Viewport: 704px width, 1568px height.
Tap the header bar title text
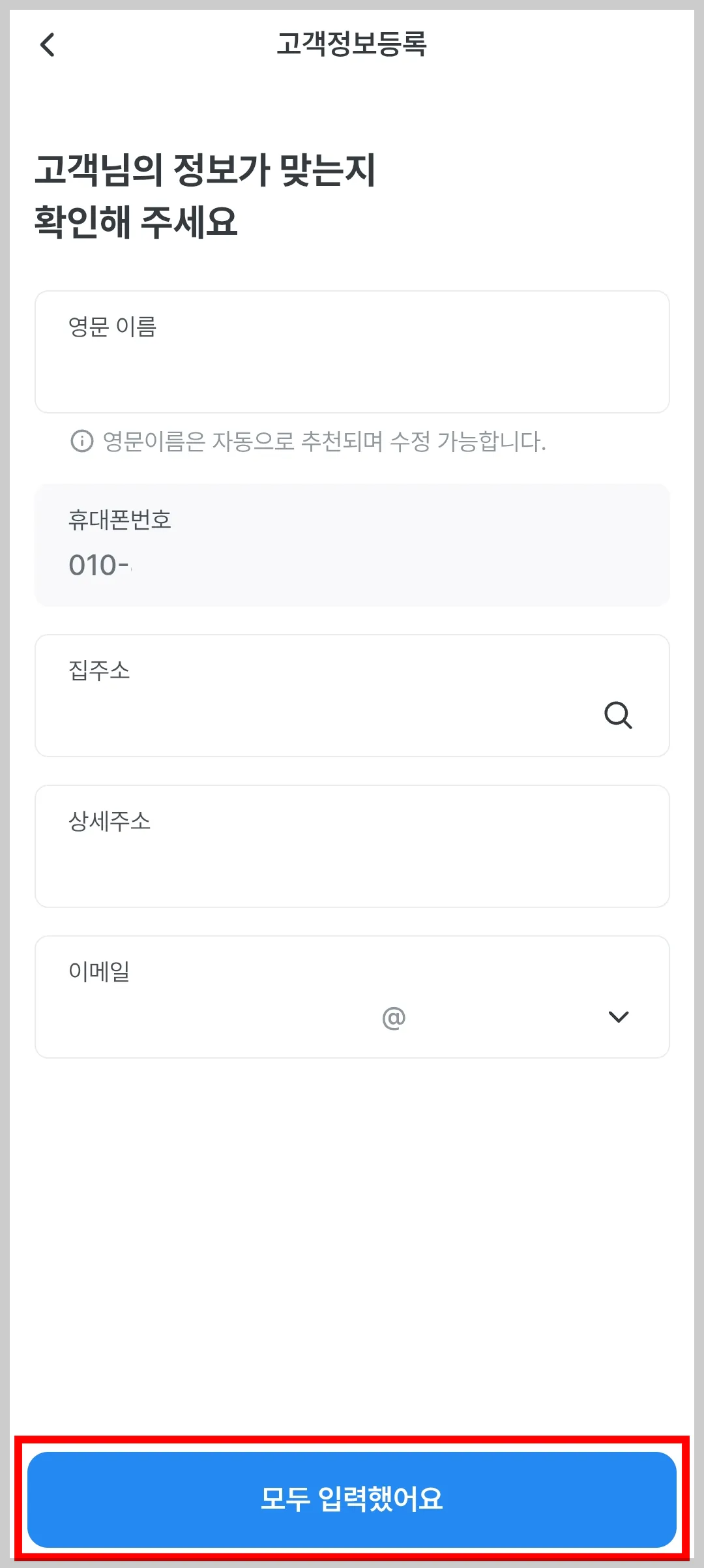click(352, 44)
